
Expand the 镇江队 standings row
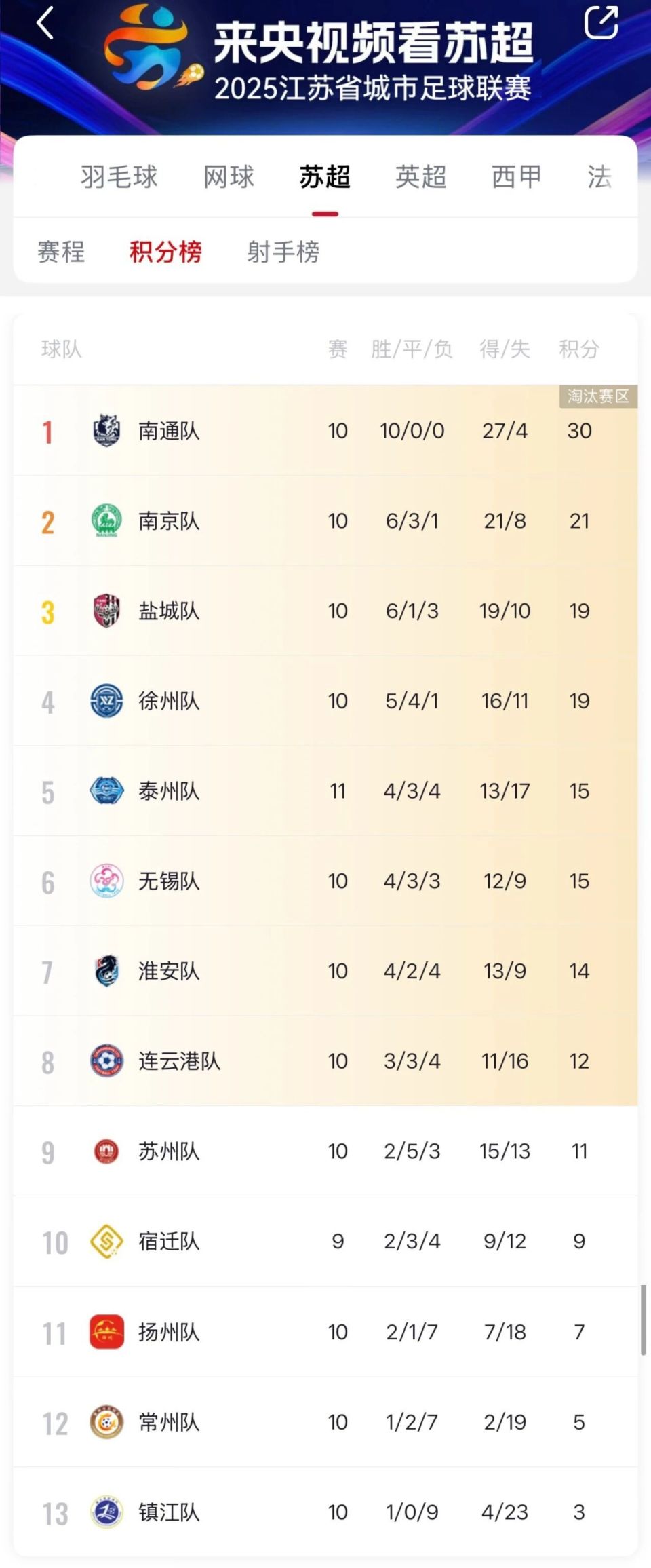(325, 1511)
